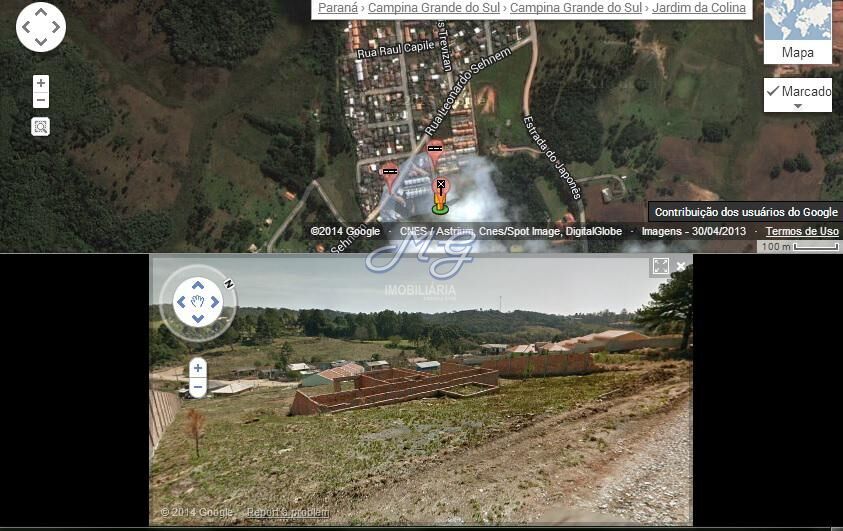Zoom out on the Street View image
The height and width of the screenshot is (531, 843).
[198, 387]
